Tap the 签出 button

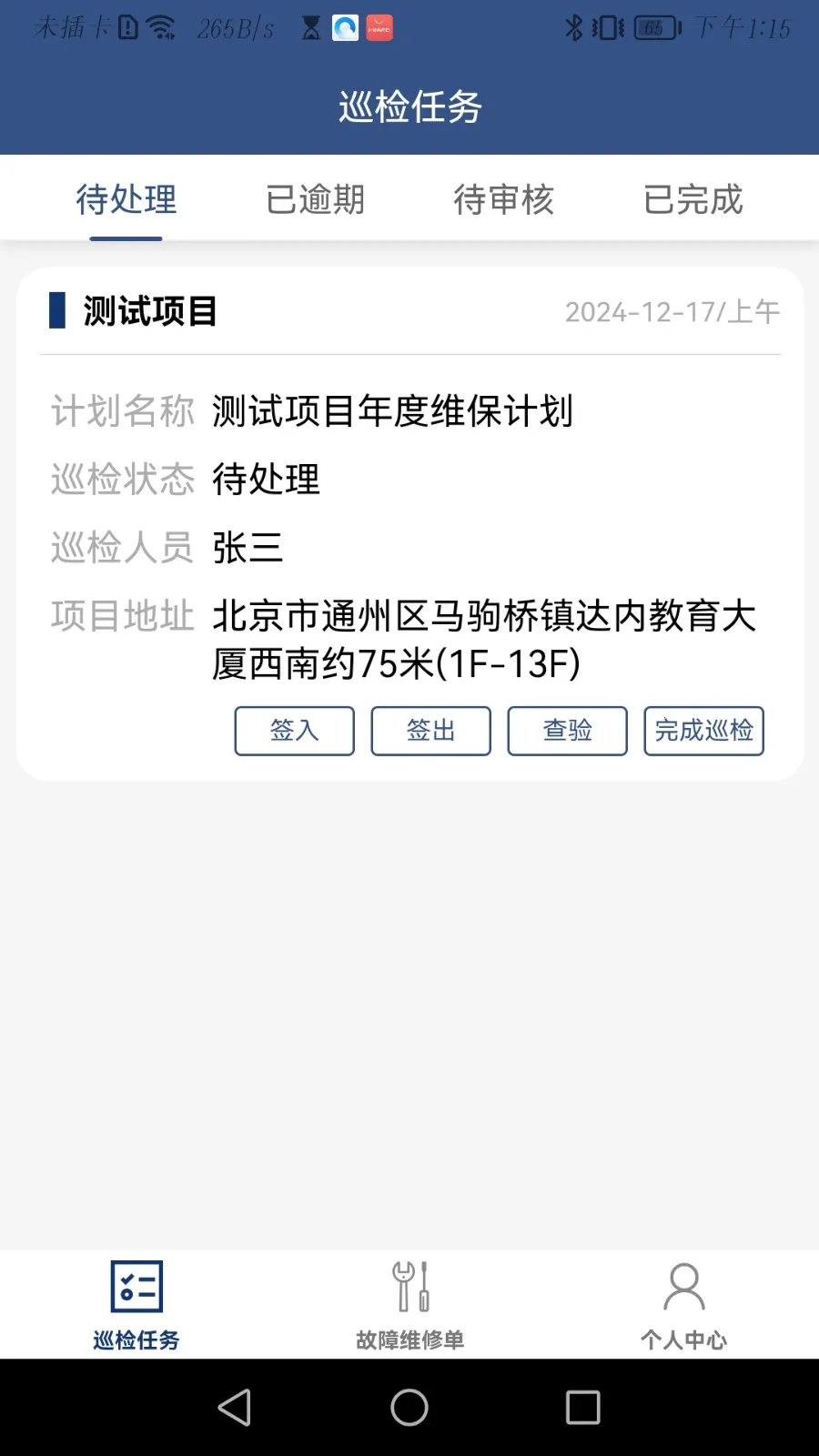click(x=430, y=731)
